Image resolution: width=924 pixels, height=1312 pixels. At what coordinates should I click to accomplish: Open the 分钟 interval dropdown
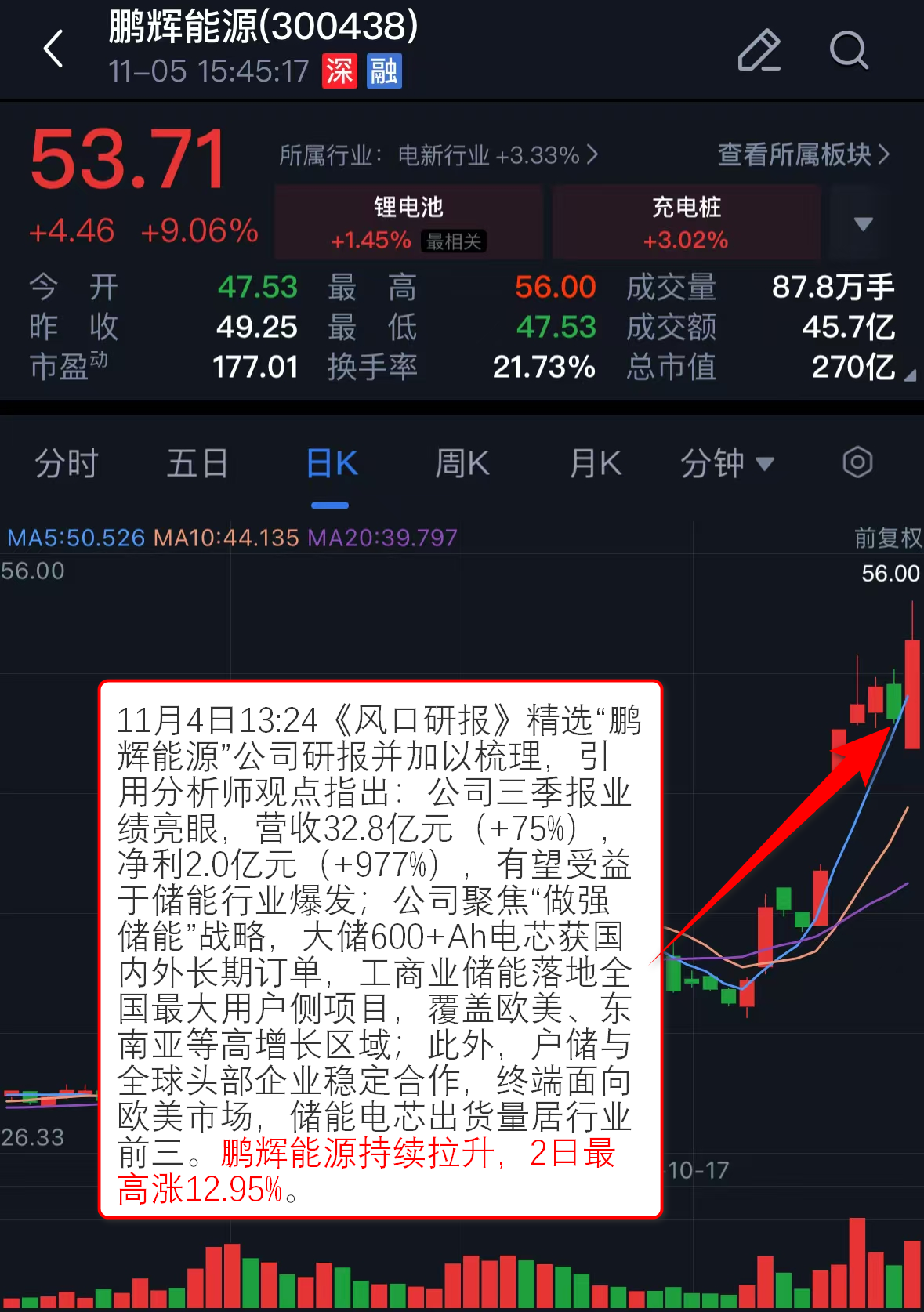coord(727,463)
